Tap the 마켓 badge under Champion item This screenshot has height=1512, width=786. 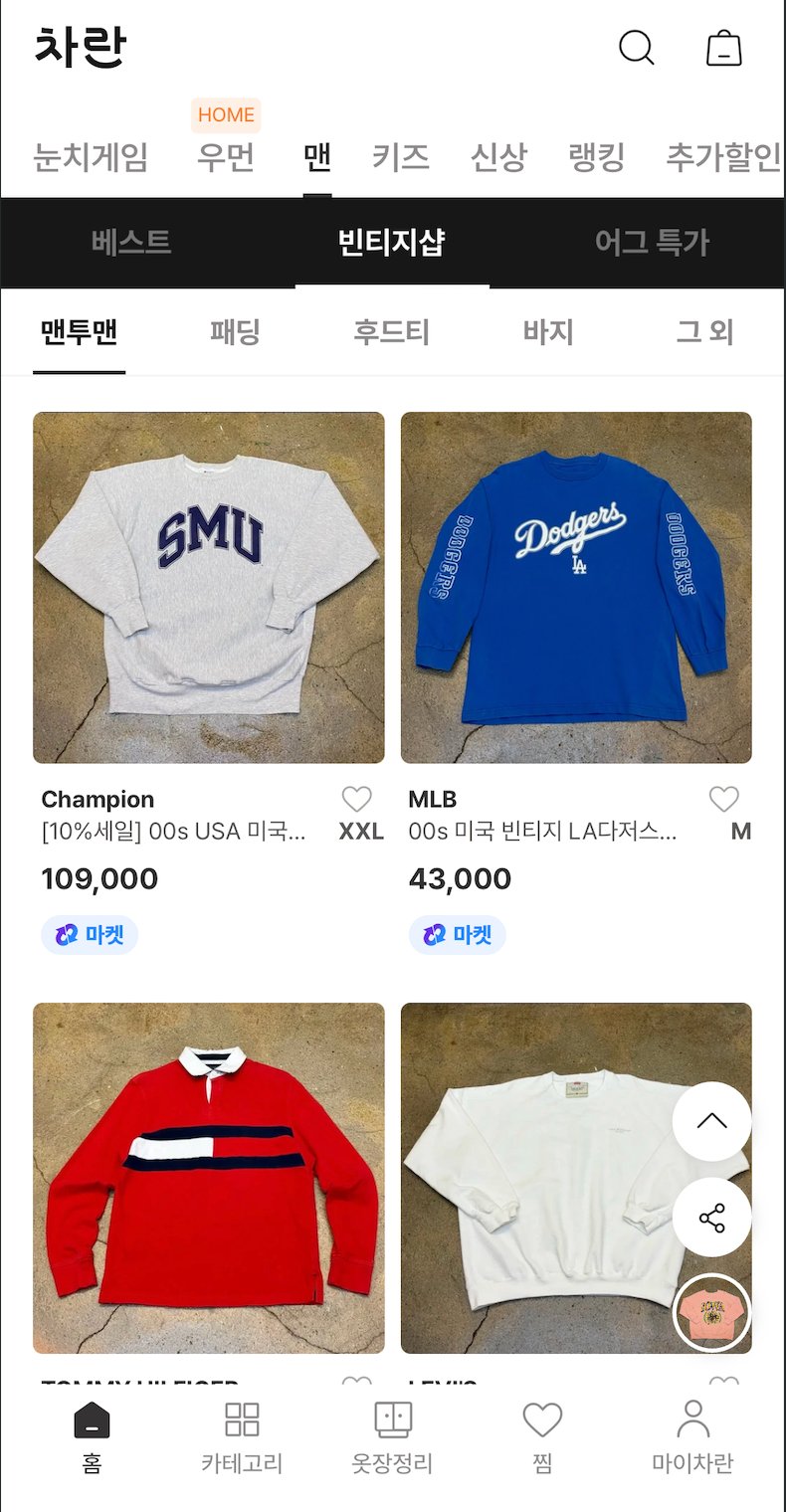pos(89,934)
